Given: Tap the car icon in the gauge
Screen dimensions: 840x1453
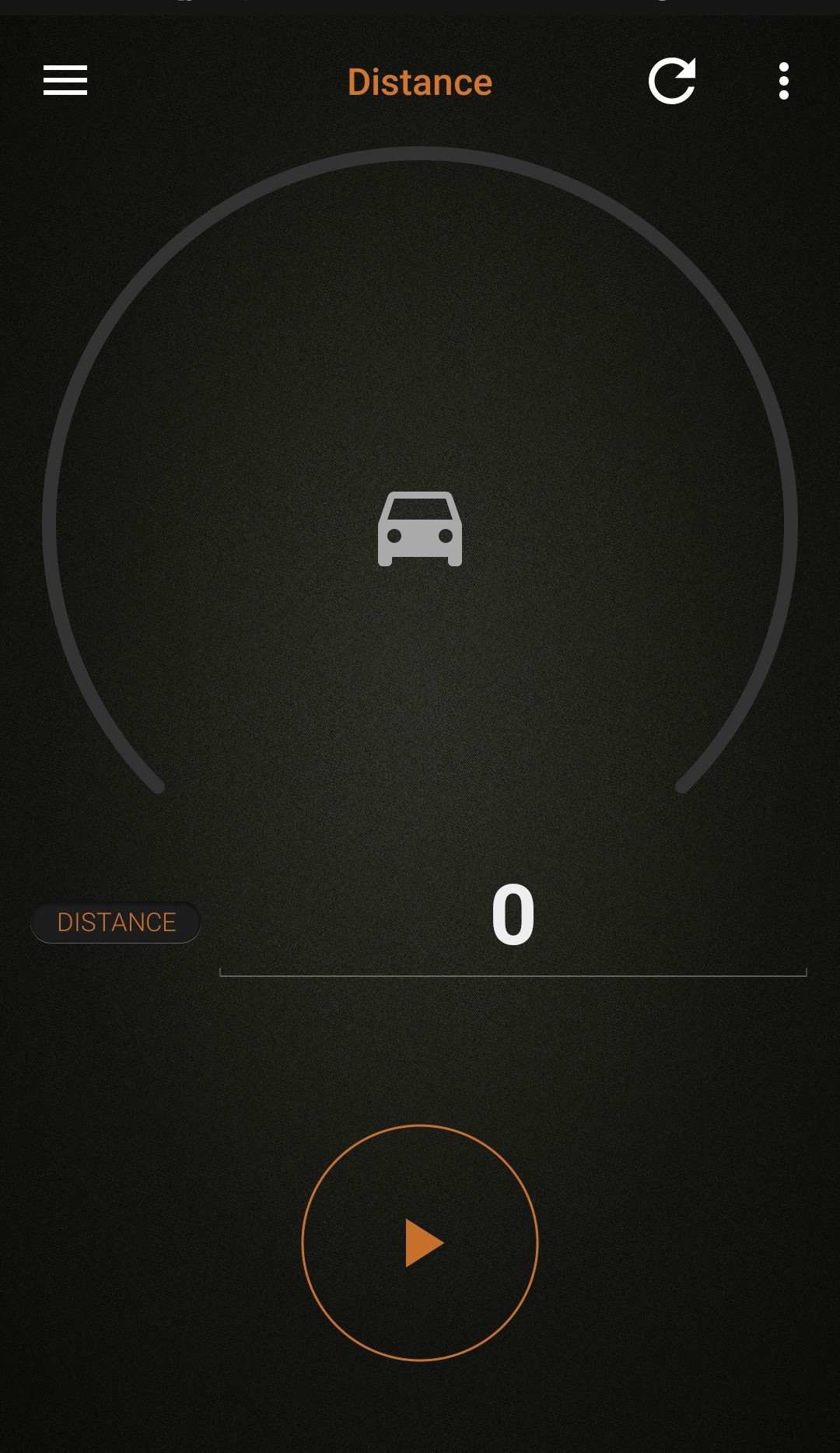Looking at the screenshot, I should click(x=420, y=529).
